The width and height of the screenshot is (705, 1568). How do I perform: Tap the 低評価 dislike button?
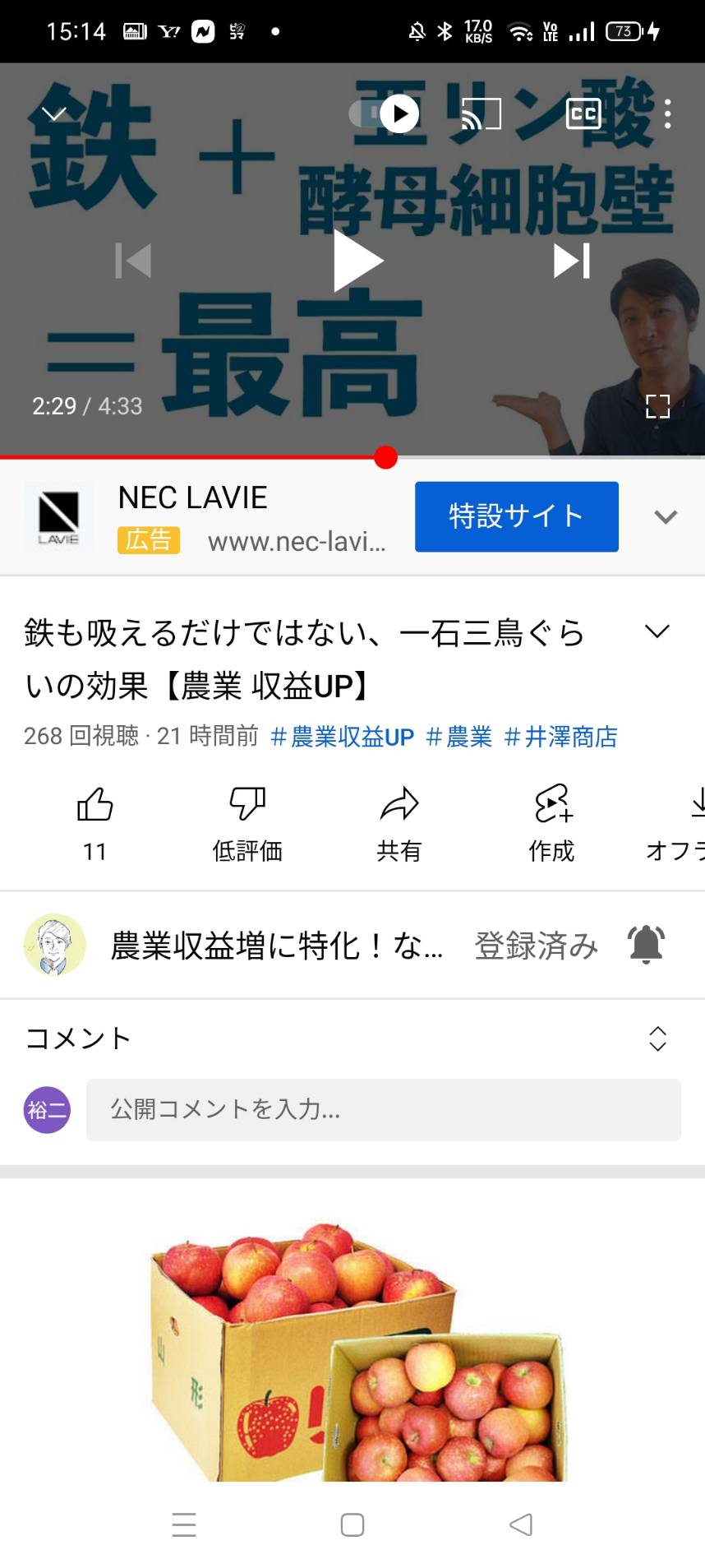tap(247, 823)
